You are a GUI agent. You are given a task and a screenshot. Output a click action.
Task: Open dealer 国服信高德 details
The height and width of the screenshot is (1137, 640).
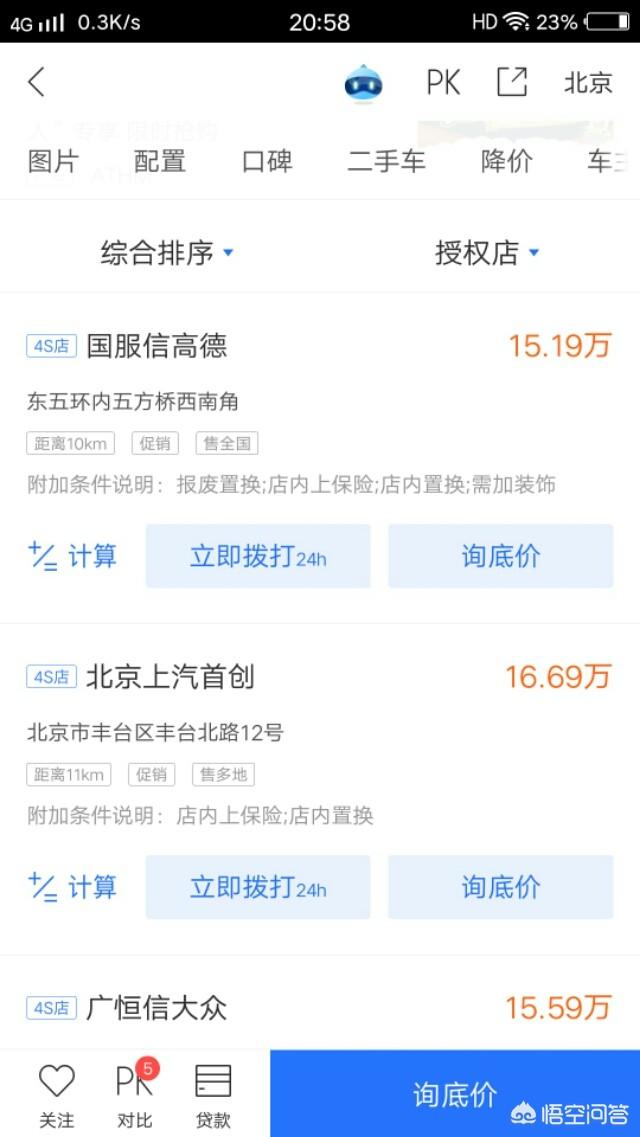coord(156,346)
